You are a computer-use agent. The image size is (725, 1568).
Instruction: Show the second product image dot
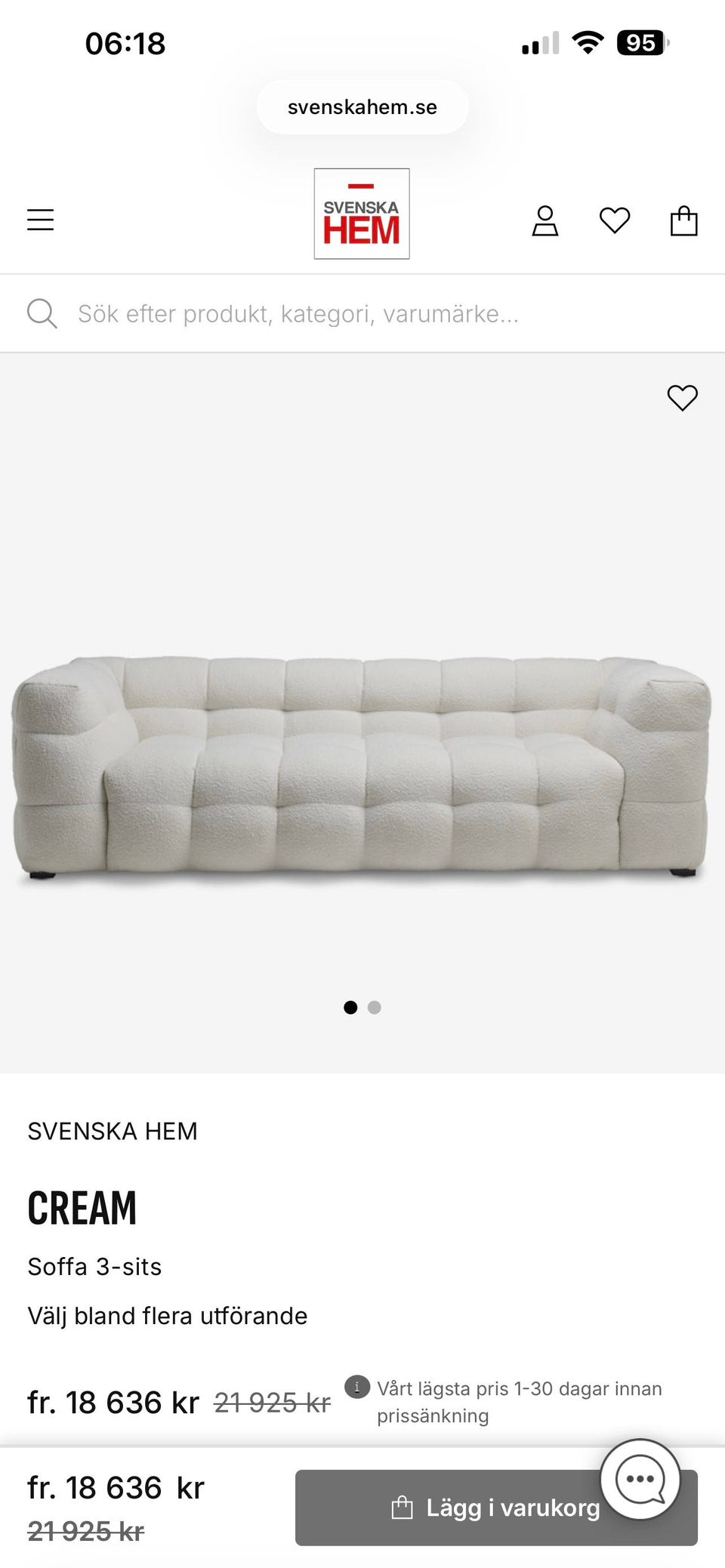click(x=375, y=1007)
